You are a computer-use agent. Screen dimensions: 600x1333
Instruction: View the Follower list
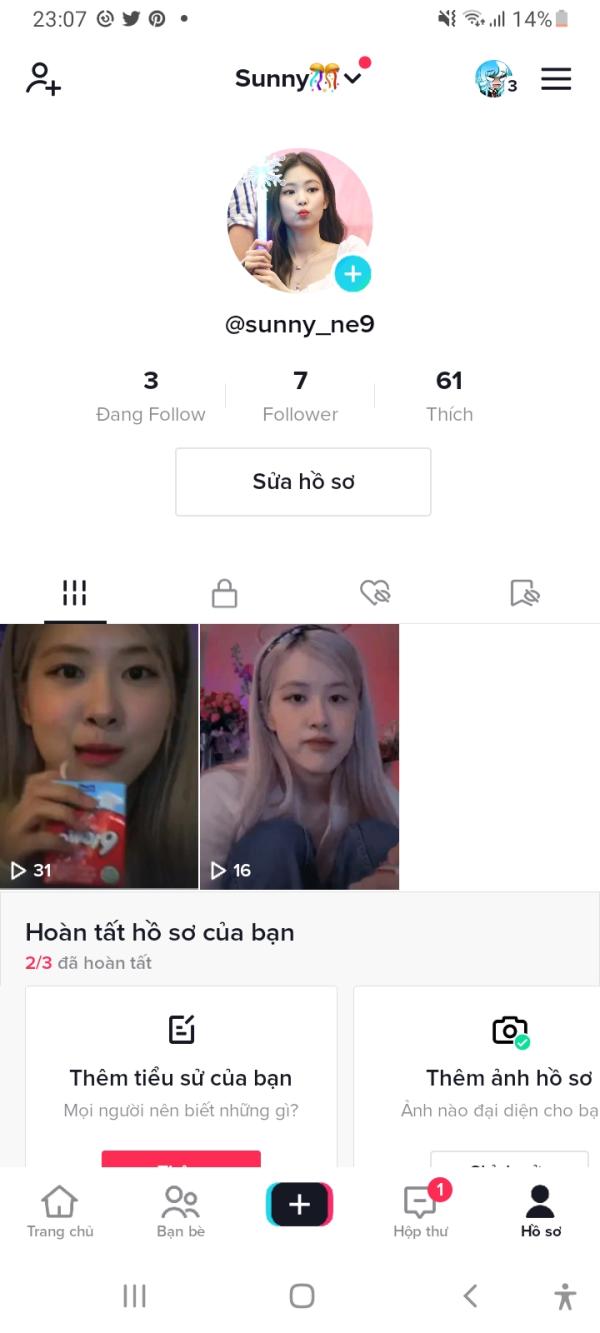pos(300,396)
